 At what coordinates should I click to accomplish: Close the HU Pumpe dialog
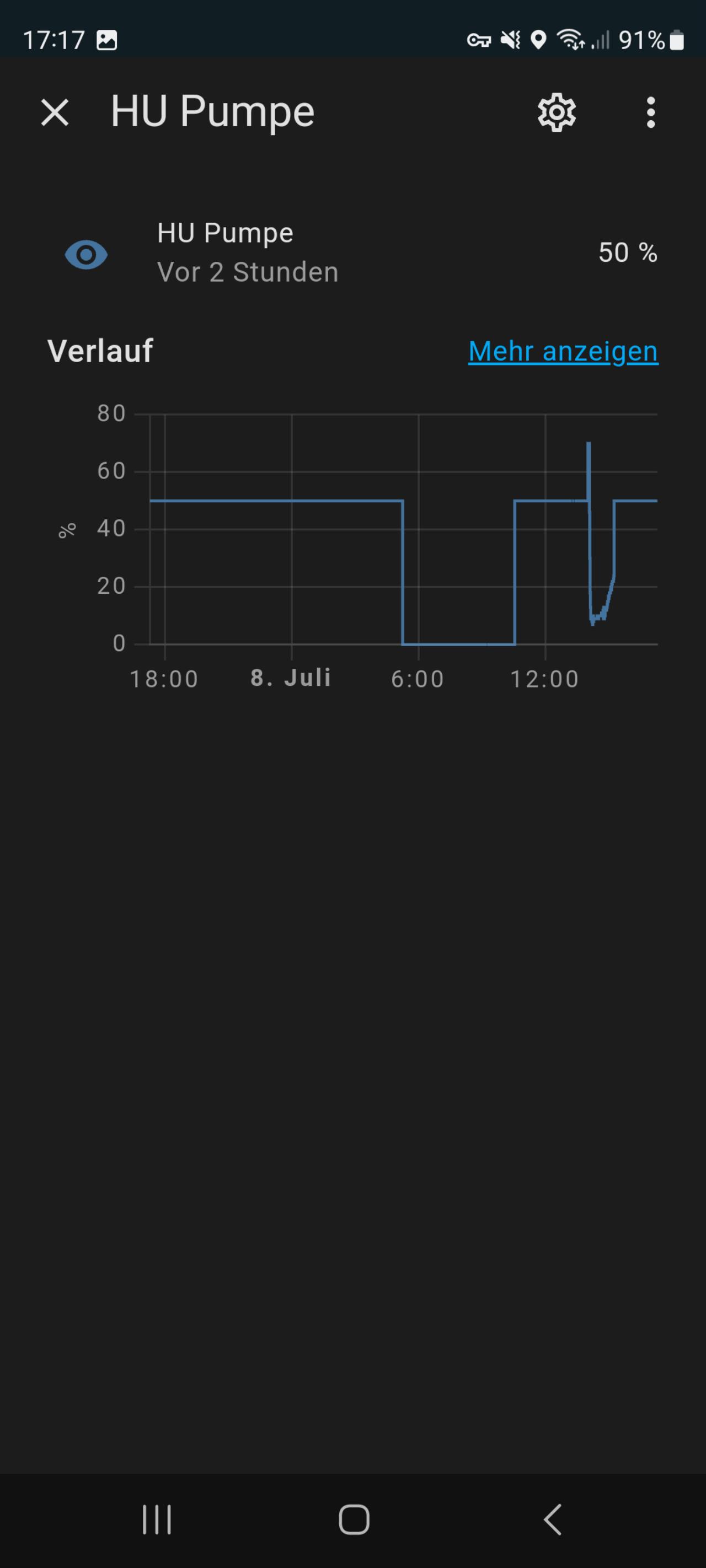[55, 112]
